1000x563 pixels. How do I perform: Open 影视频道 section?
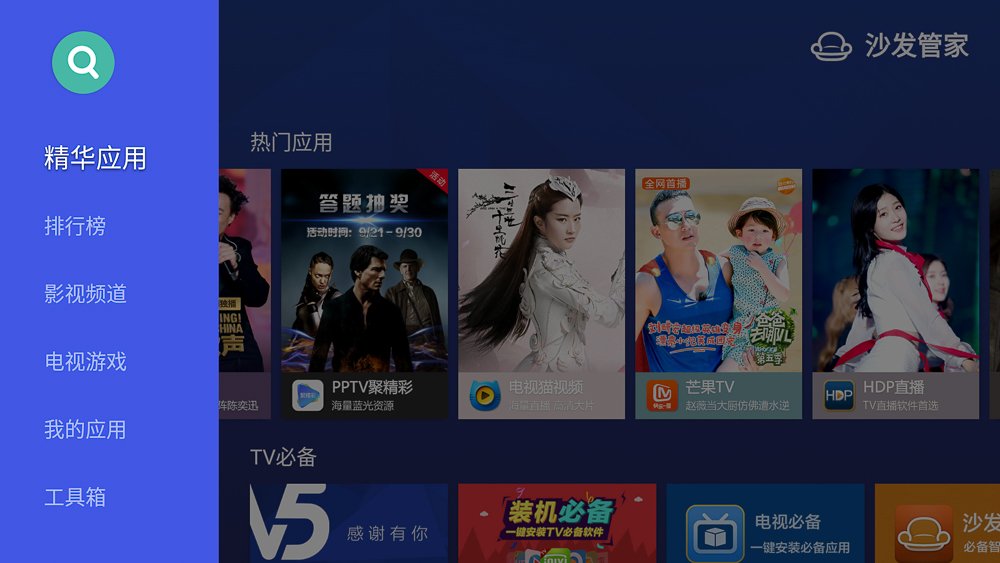pyautogui.click(x=85, y=294)
